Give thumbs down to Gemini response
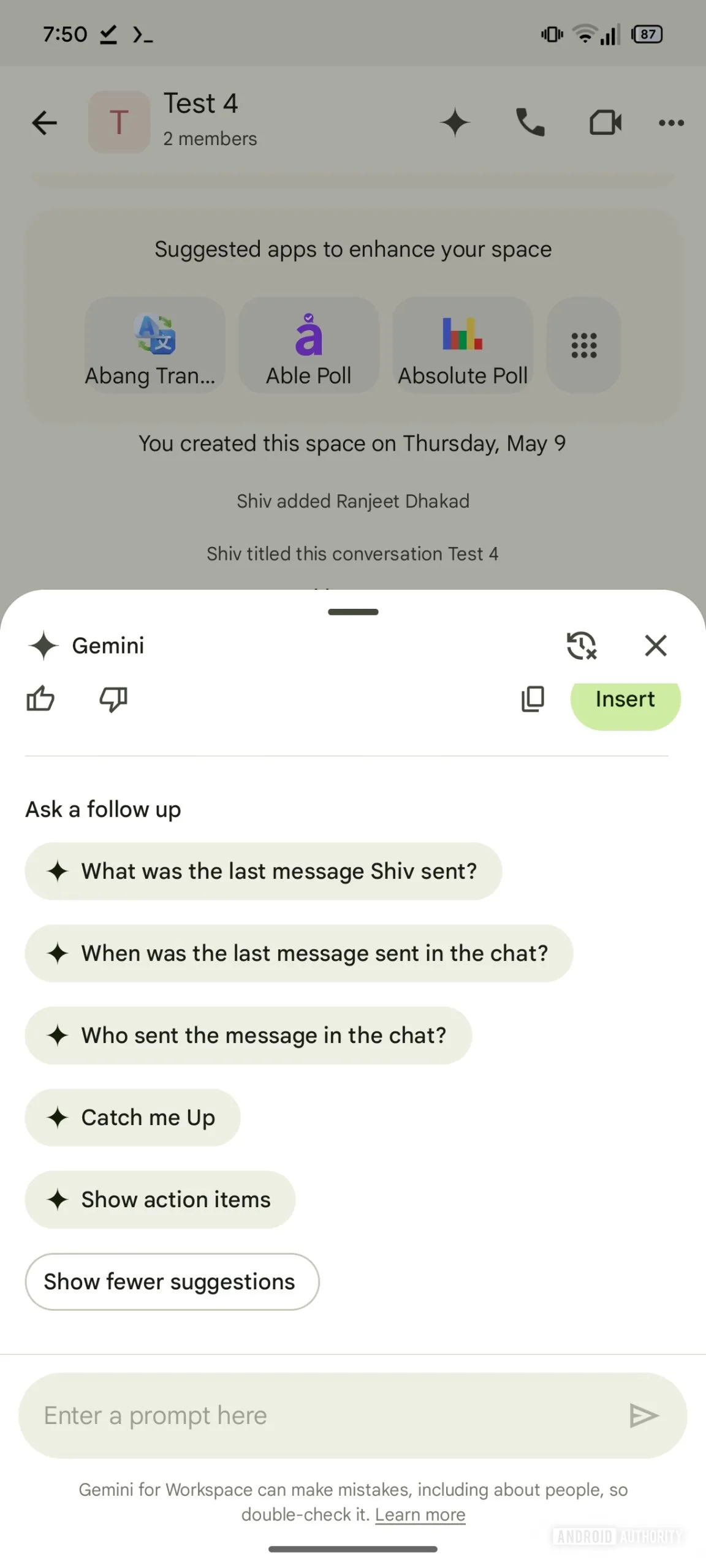Screen dimensions: 706x1568 pyautogui.click(x=113, y=698)
